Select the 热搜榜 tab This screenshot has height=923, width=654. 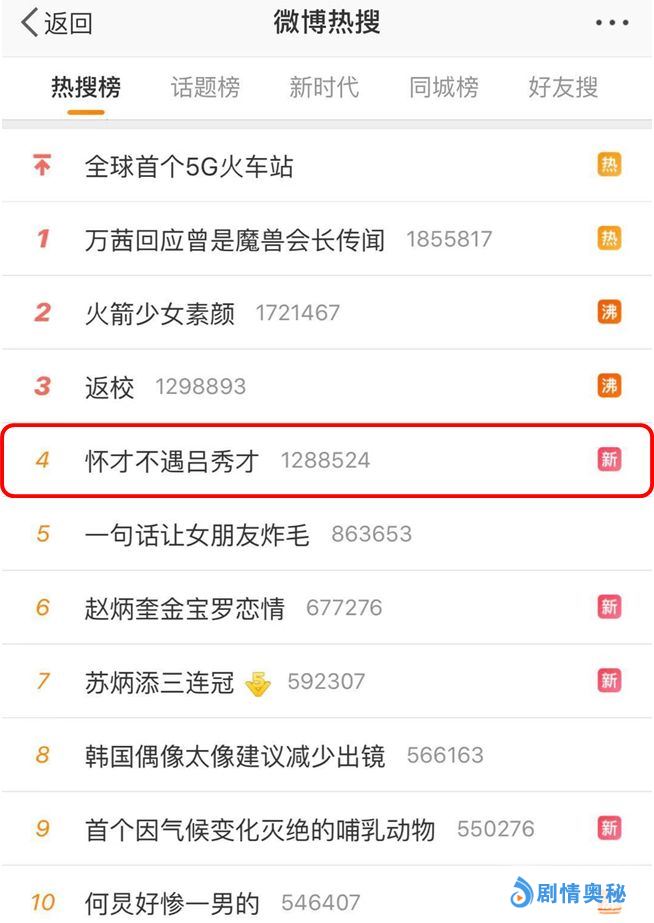coord(86,87)
